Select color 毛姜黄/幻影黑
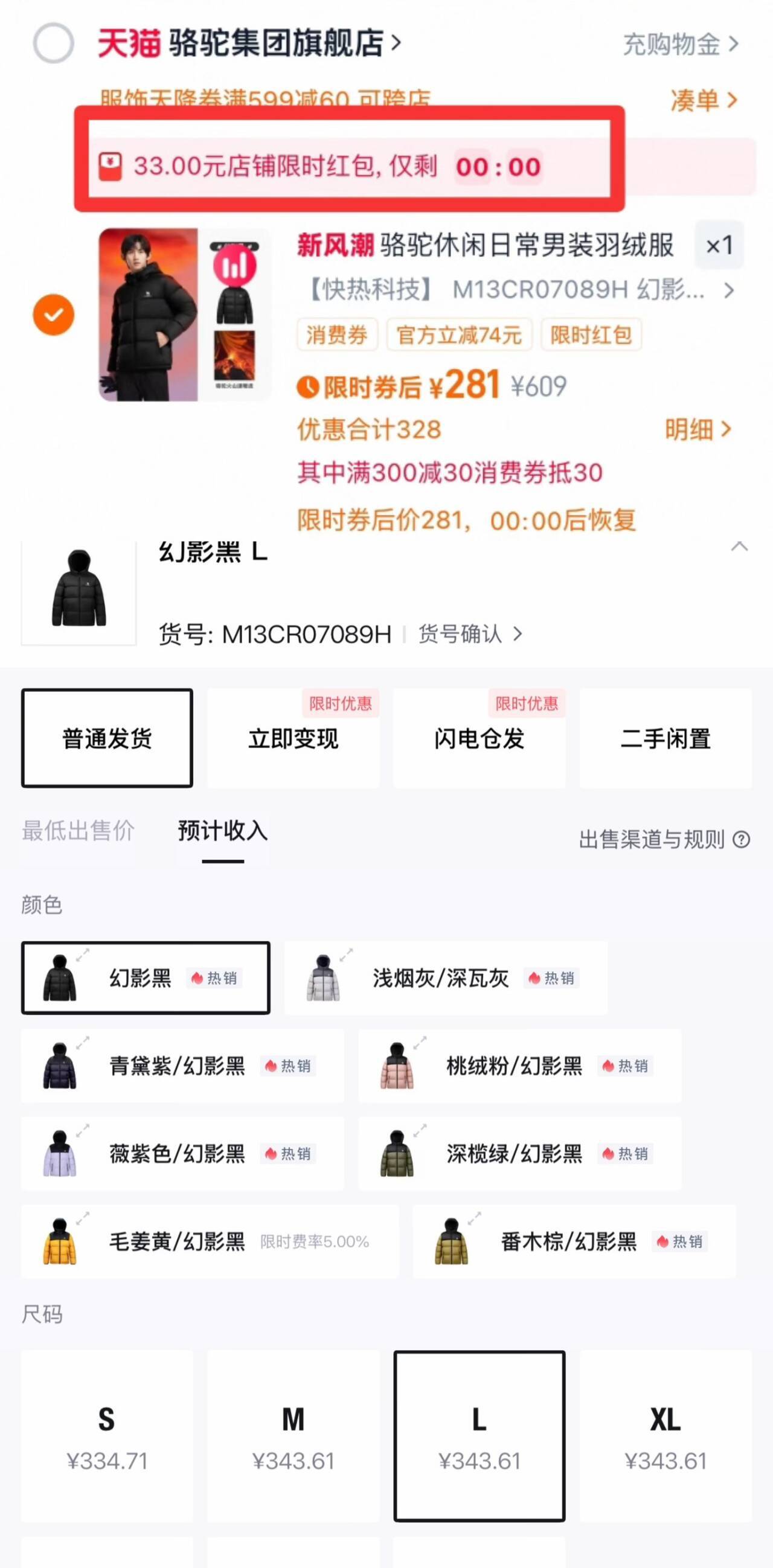773x1568 pixels. click(x=210, y=1241)
